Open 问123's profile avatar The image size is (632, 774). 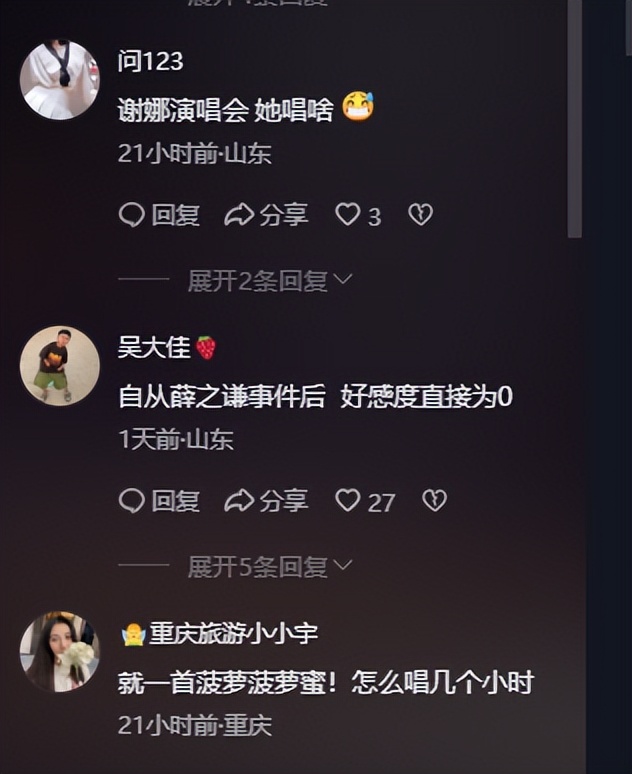[60, 80]
